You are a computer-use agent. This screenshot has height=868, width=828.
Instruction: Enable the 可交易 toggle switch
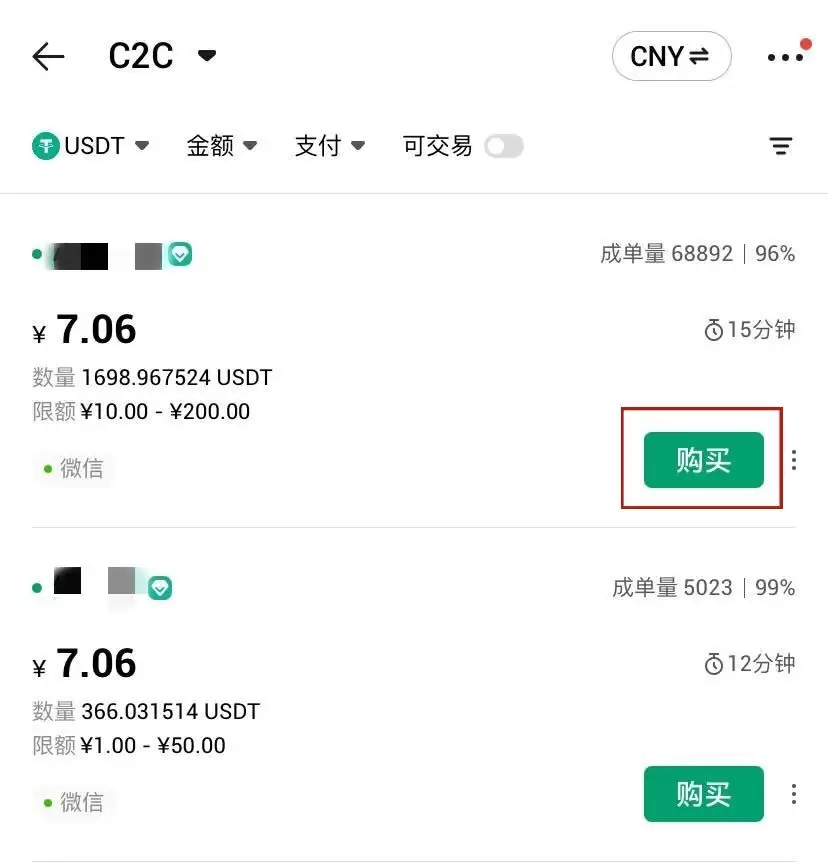[x=504, y=146]
